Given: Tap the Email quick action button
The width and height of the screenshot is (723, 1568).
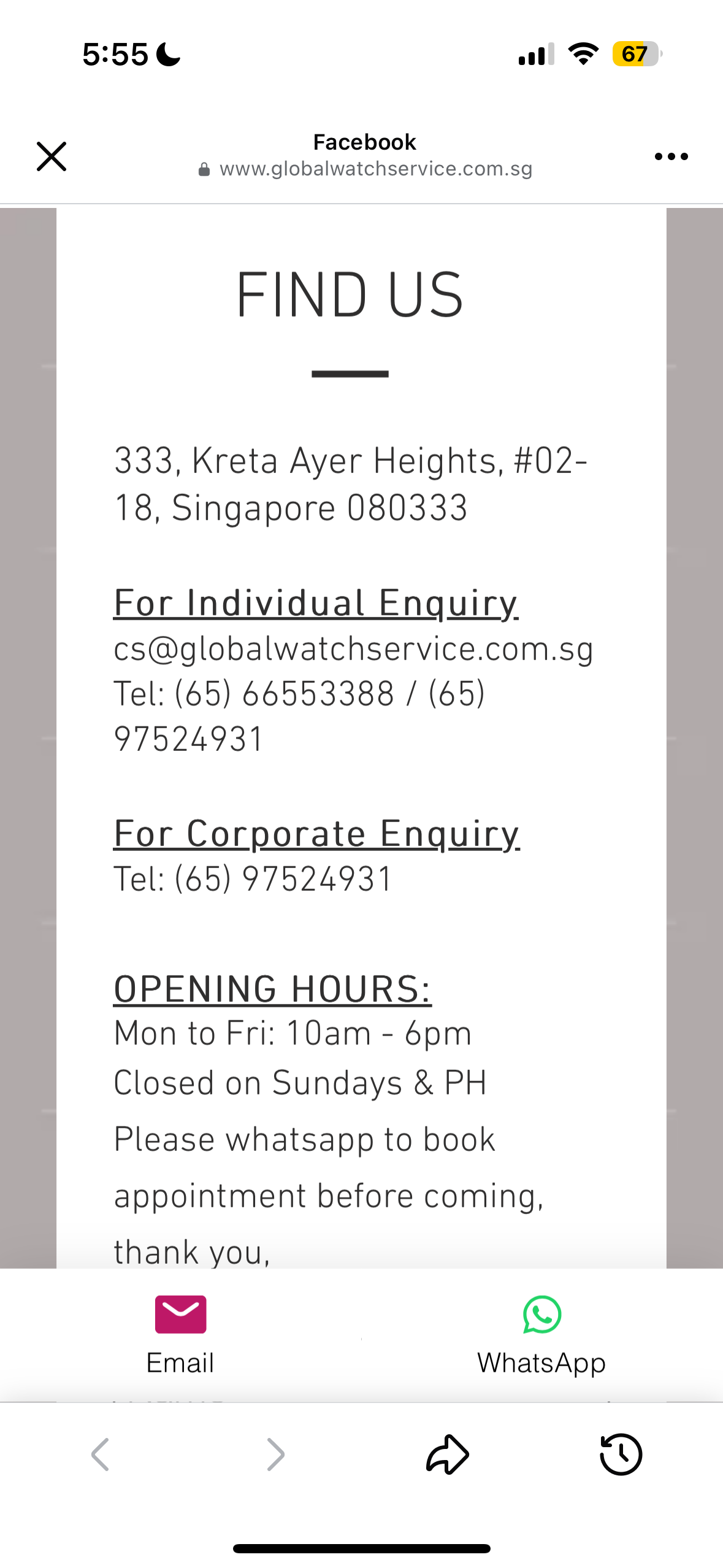Looking at the screenshot, I should coord(180,1335).
